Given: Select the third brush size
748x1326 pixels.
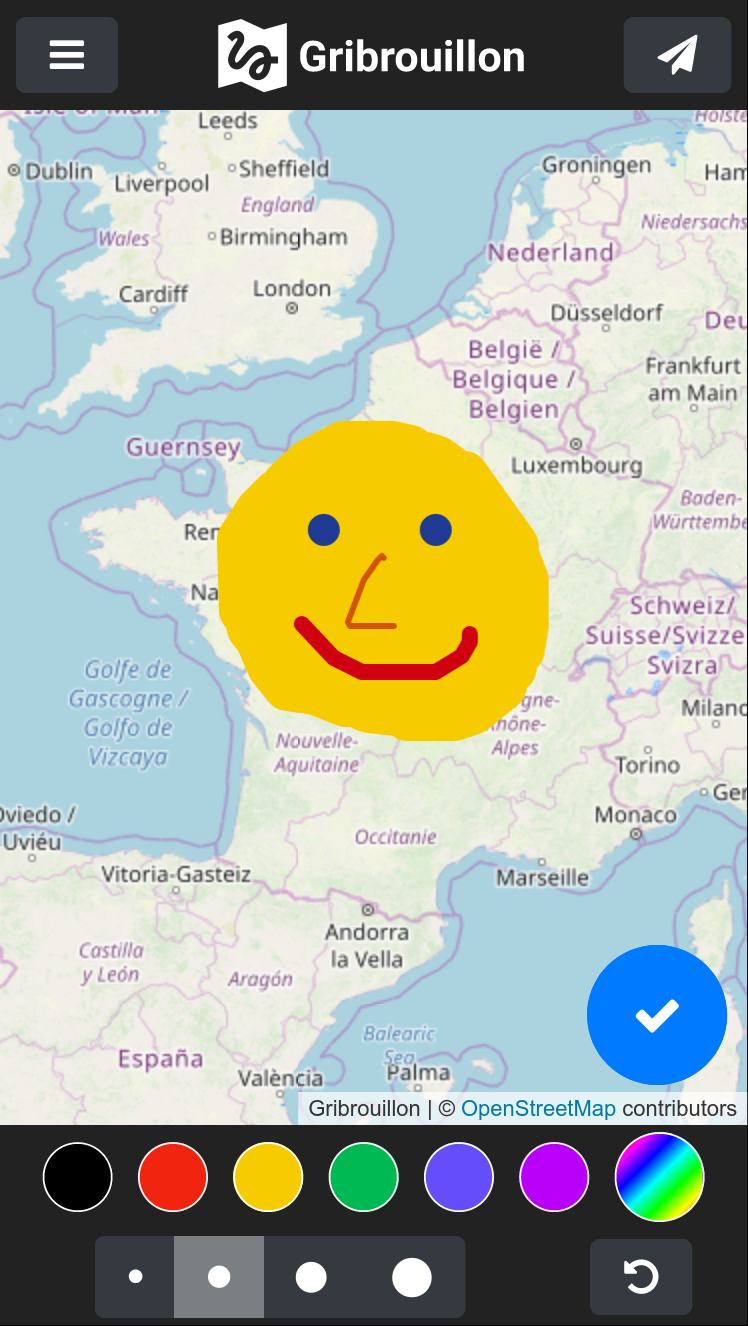Looking at the screenshot, I should pyautogui.click(x=311, y=1277).
